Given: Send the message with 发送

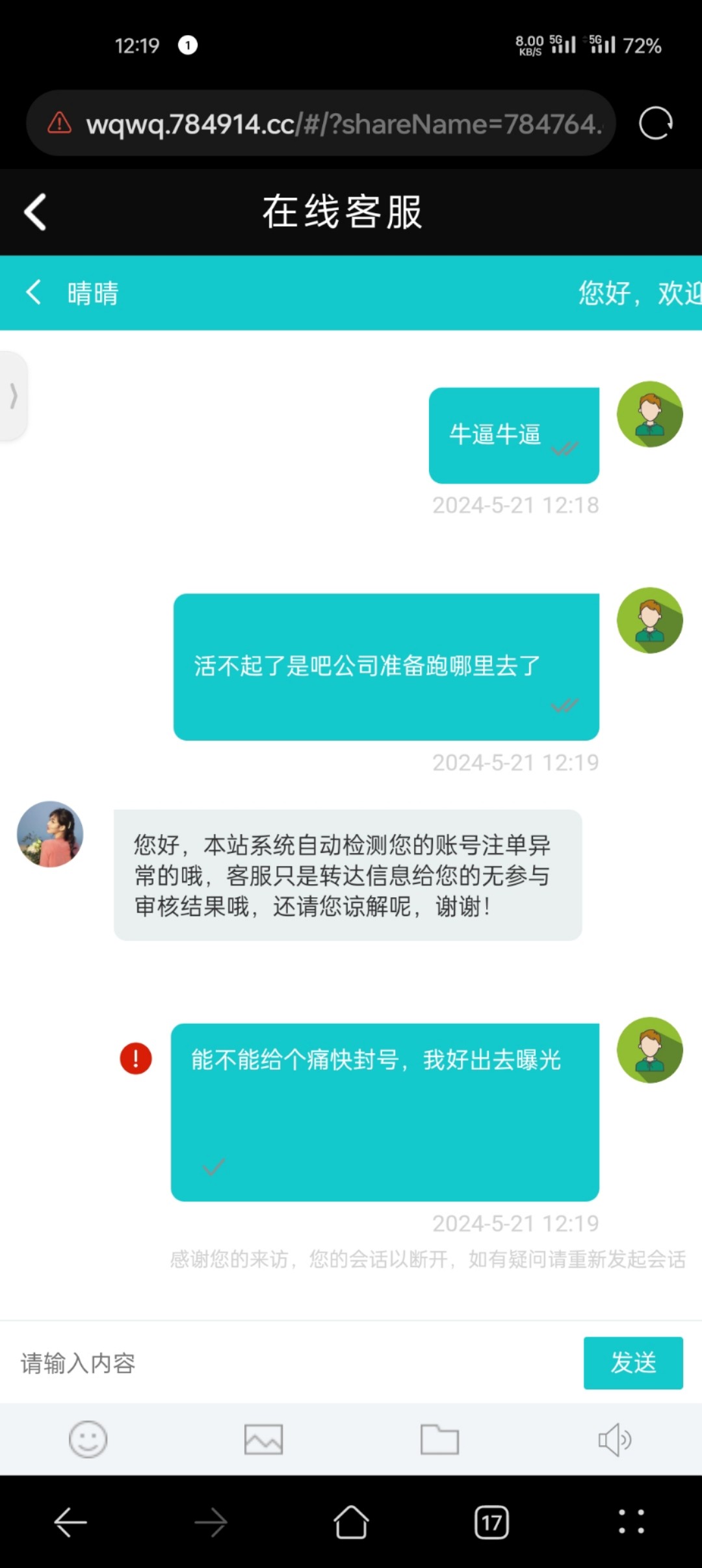Looking at the screenshot, I should (x=632, y=1363).
